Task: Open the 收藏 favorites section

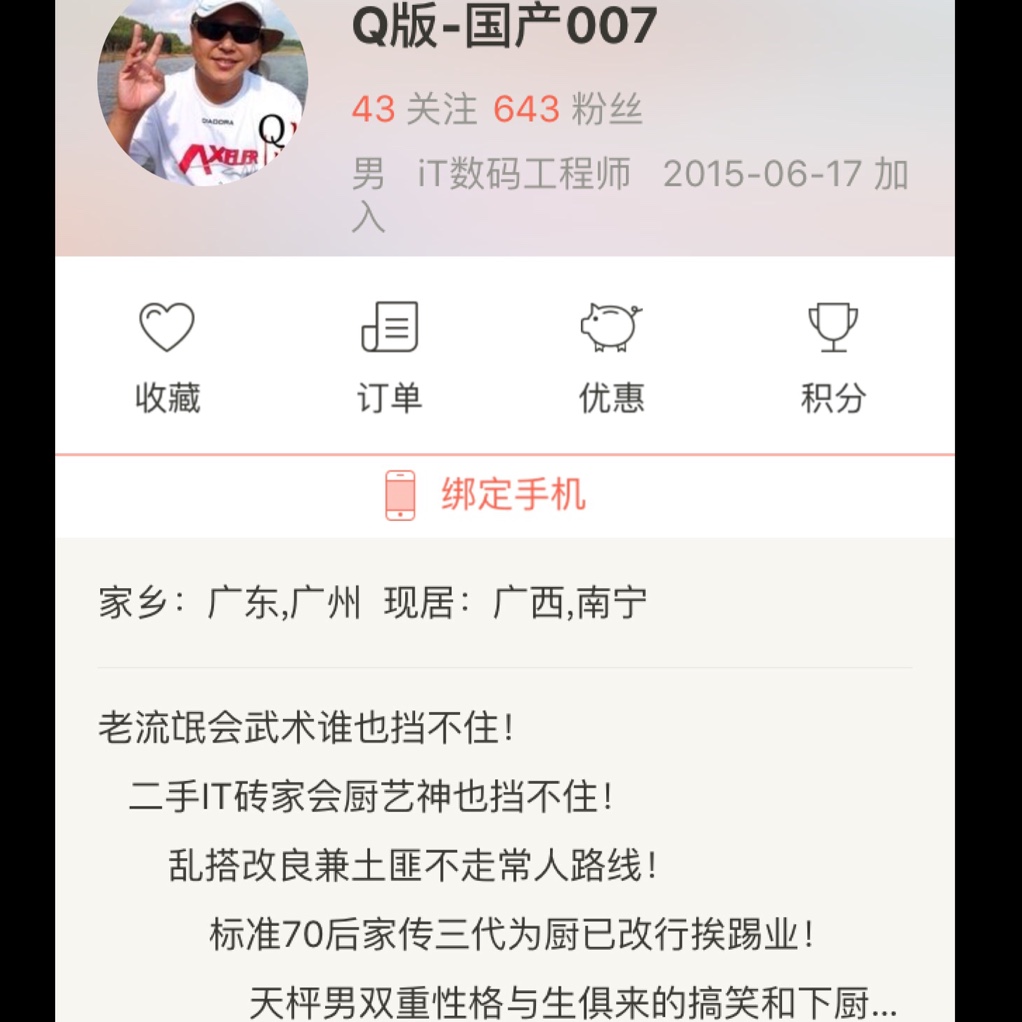Action: pos(167,356)
